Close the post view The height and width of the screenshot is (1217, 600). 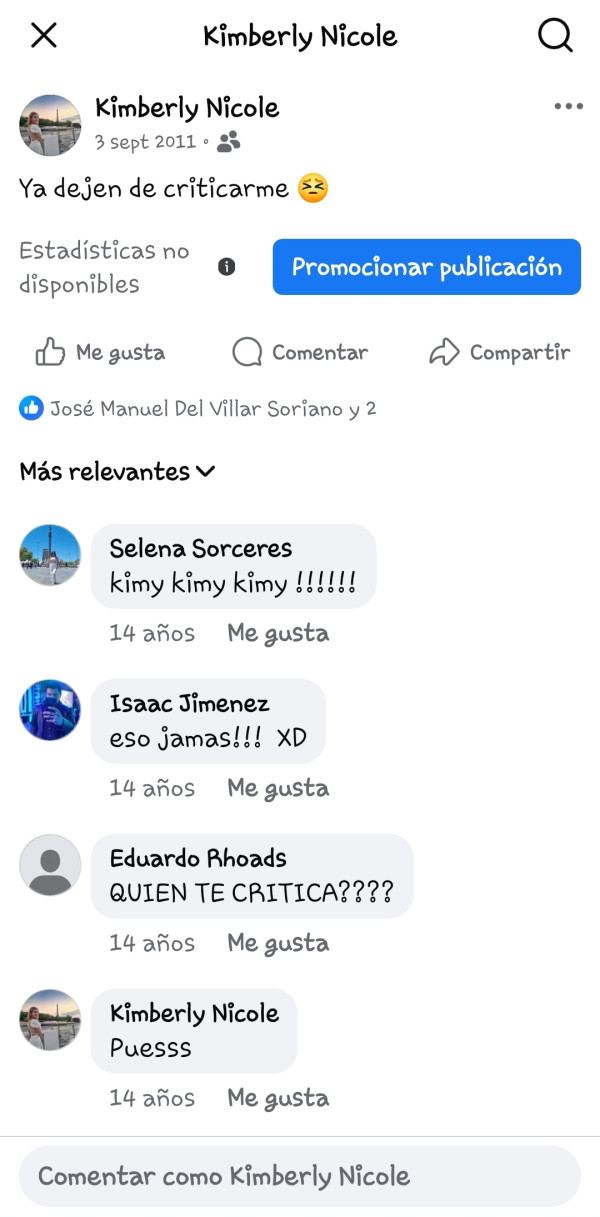click(44, 36)
